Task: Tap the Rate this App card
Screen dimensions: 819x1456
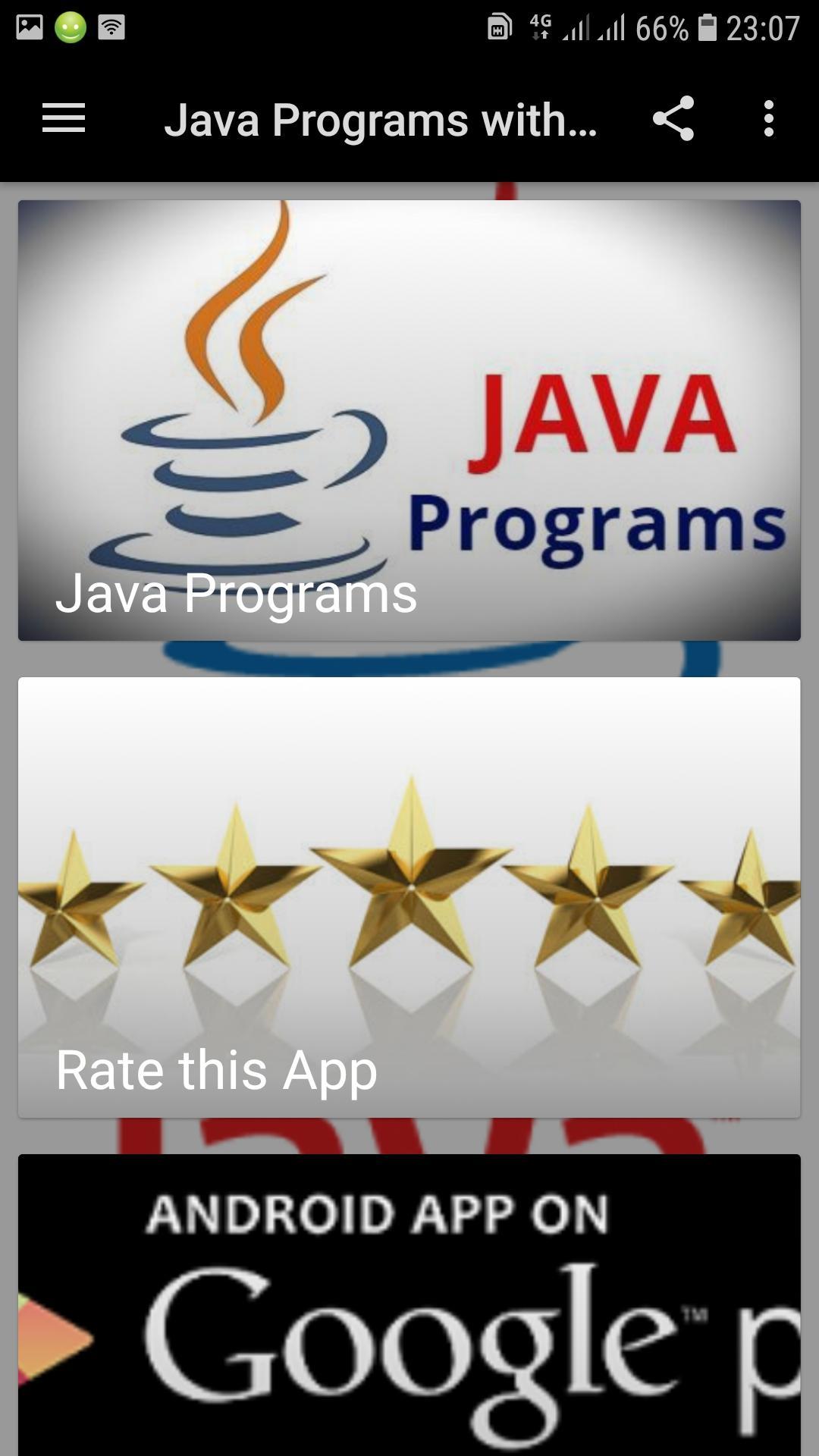Action: tap(409, 897)
